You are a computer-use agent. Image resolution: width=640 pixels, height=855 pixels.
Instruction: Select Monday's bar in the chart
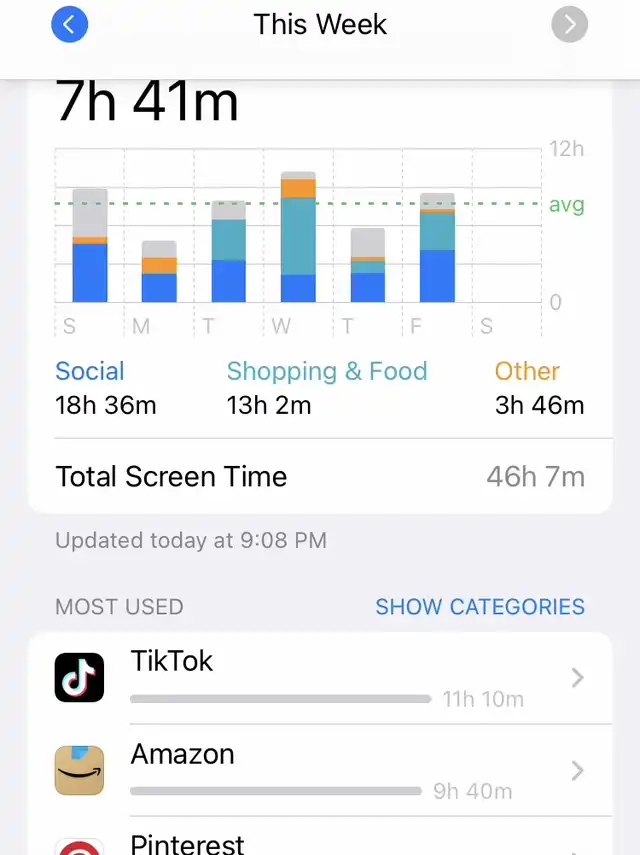[159, 272]
